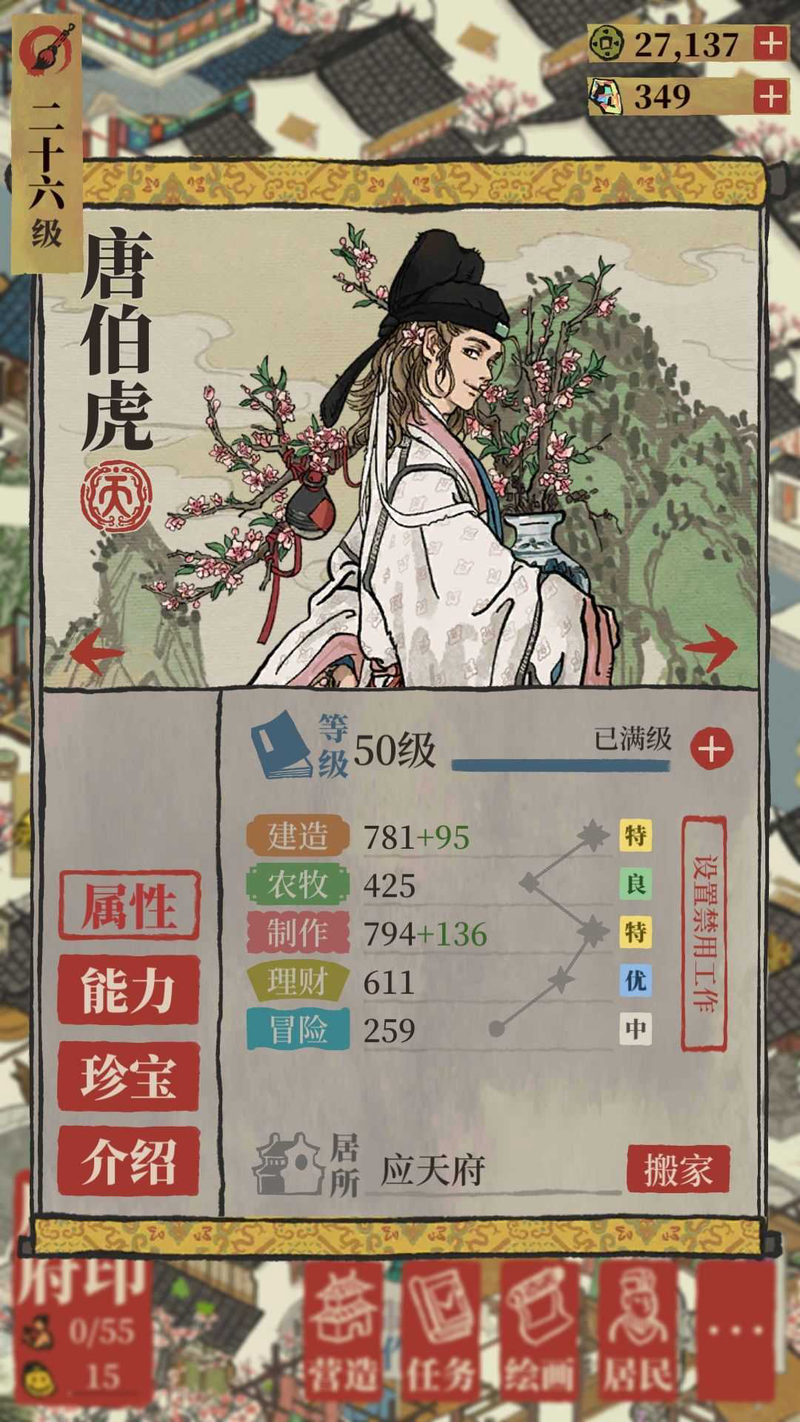This screenshot has width=800, height=1422.
Task: Tap 搬家 to change residence
Action: (678, 1170)
